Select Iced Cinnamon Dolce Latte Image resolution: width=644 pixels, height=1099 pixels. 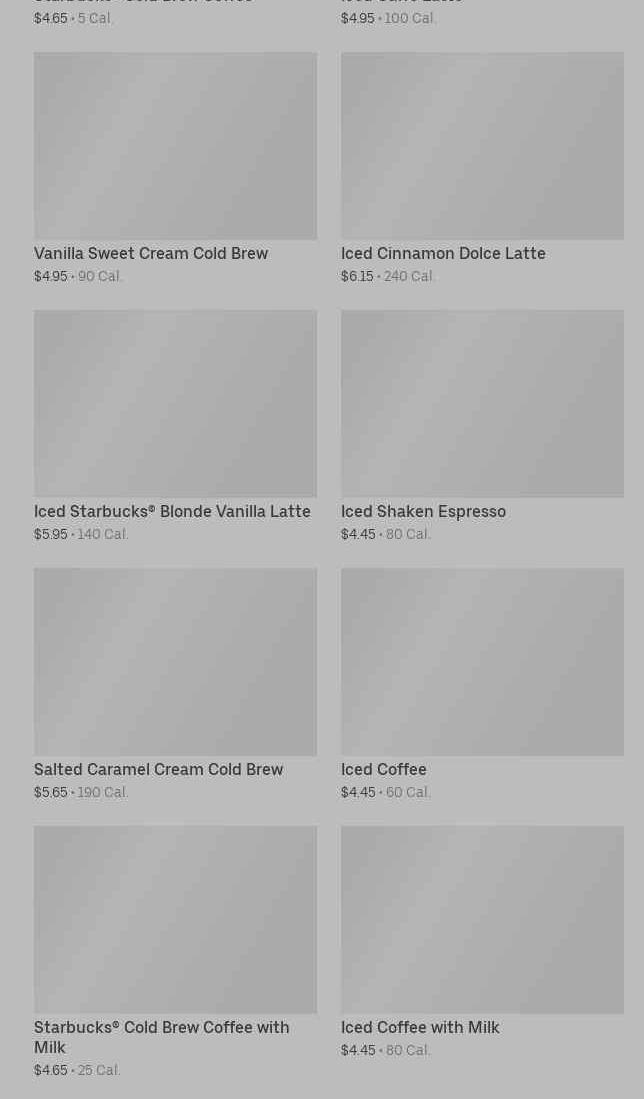482,146
